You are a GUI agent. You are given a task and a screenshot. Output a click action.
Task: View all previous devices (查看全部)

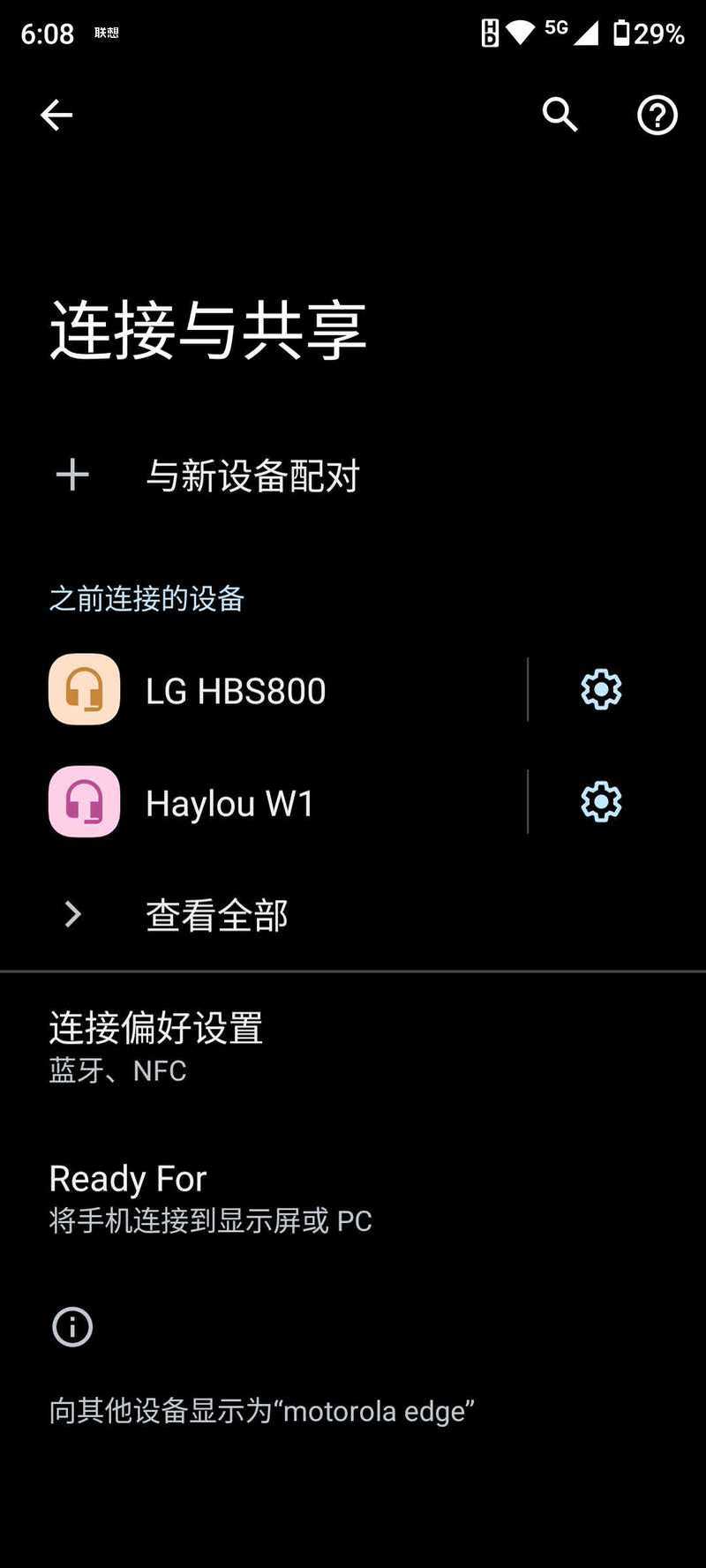click(x=353, y=915)
